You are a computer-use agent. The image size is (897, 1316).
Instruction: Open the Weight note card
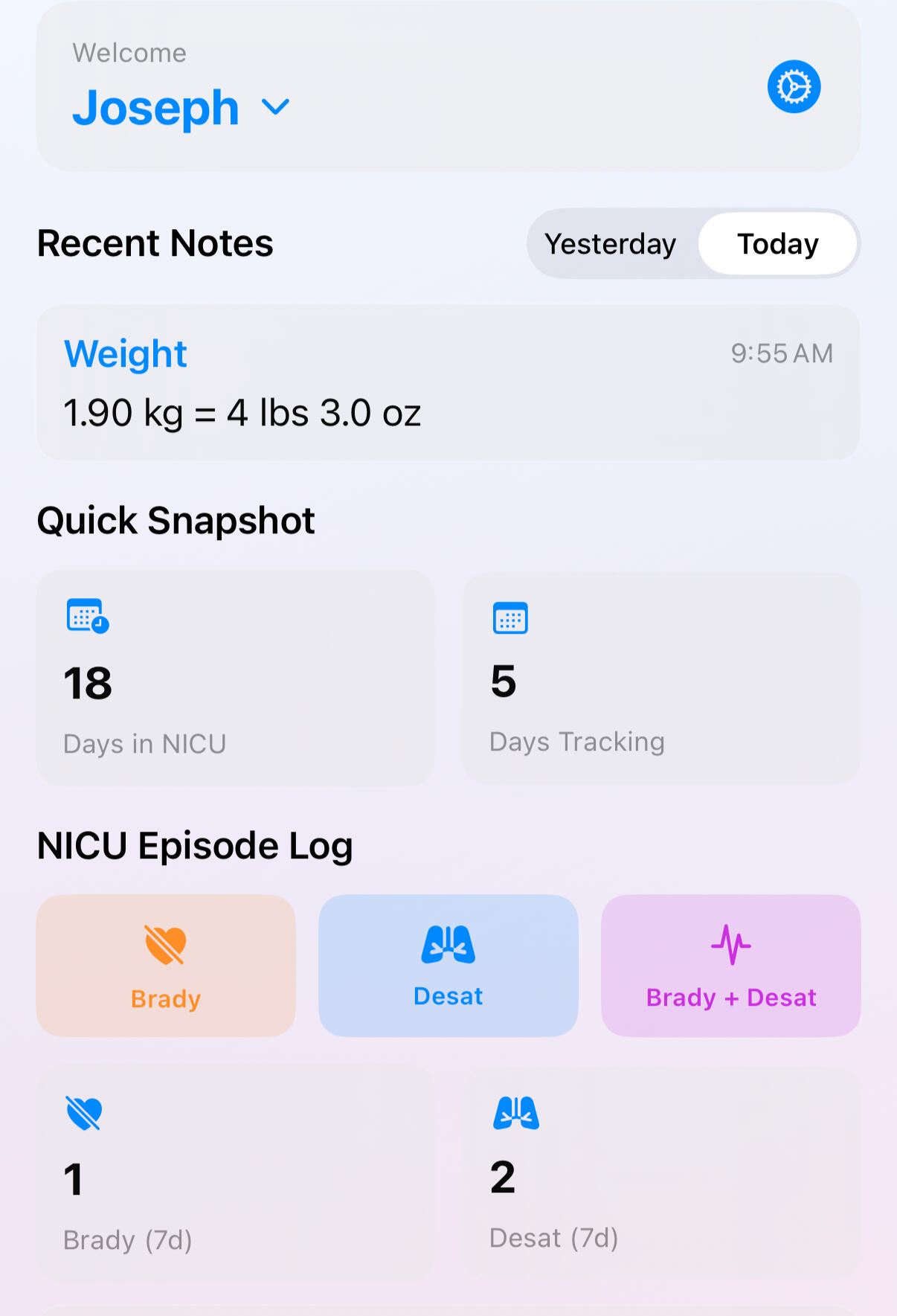click(448, 382)
